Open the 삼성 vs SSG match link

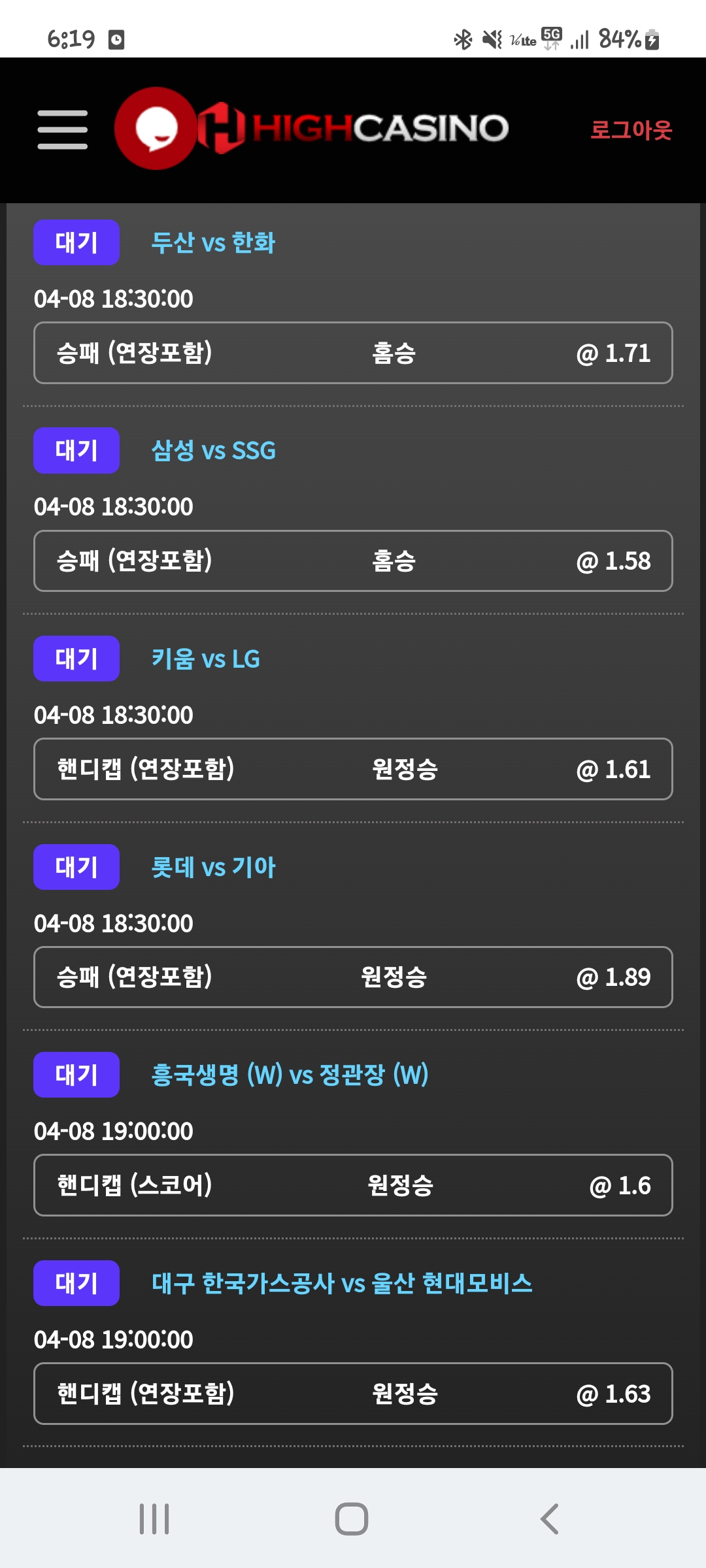point(213,450)
